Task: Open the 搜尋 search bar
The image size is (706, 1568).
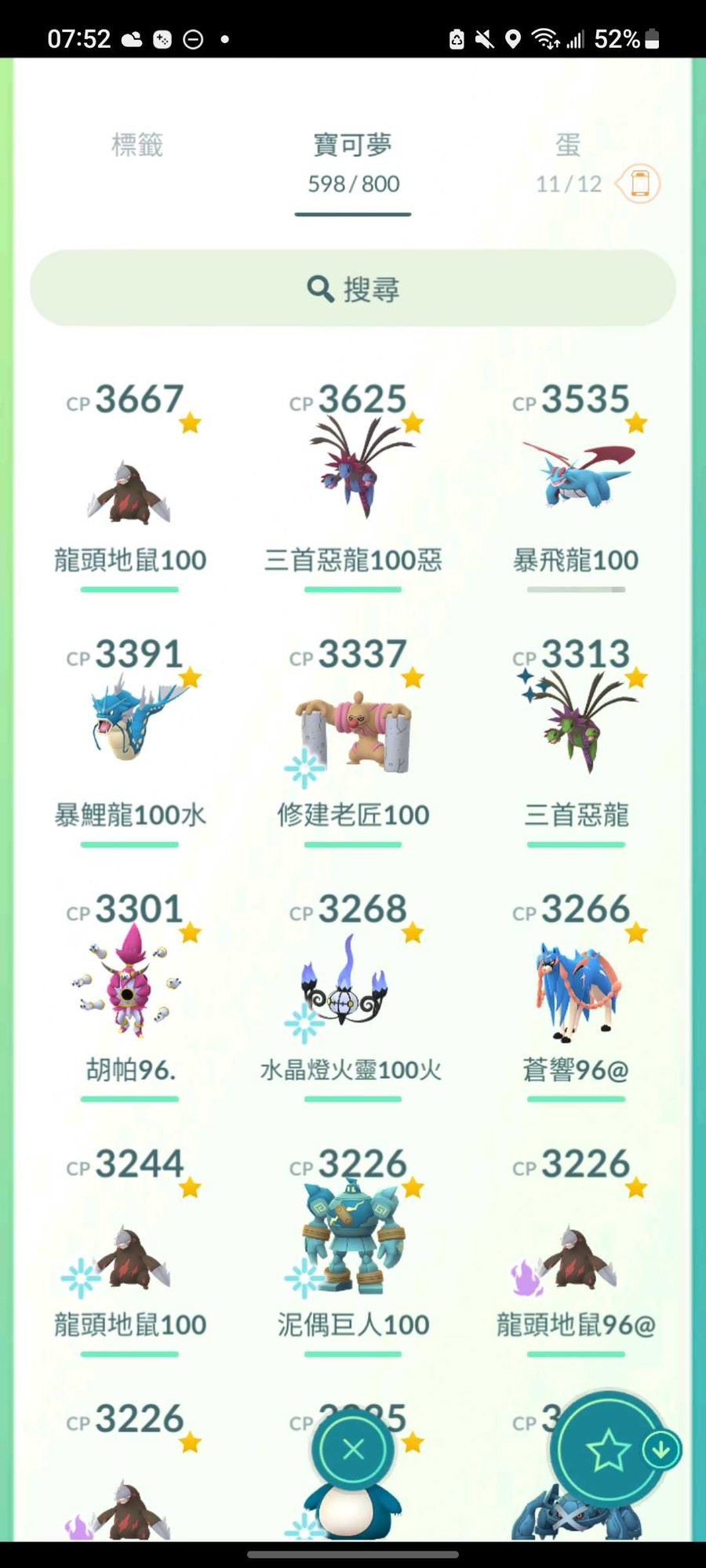Action: click(353, 289)
